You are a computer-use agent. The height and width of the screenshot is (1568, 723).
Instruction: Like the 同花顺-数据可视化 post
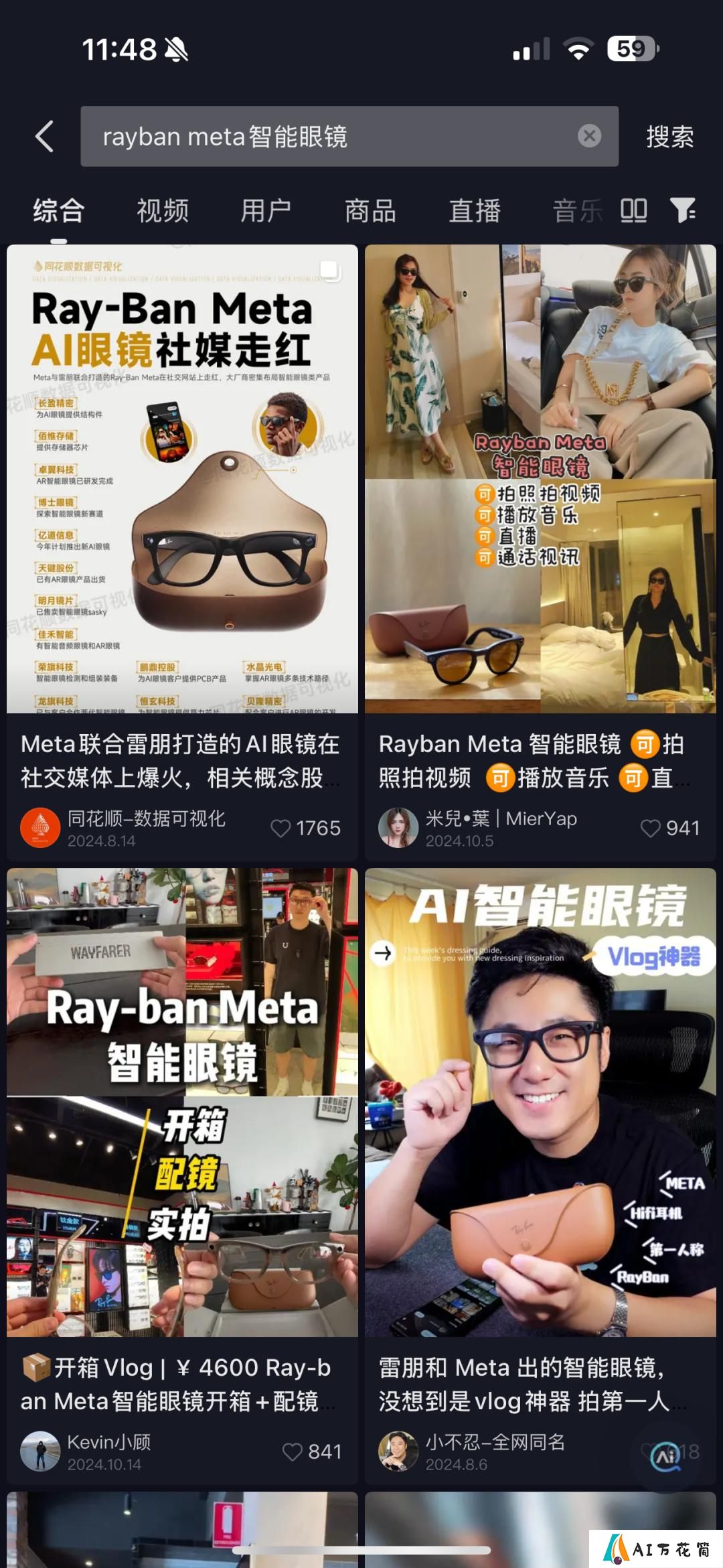click(x=280, y=829)
